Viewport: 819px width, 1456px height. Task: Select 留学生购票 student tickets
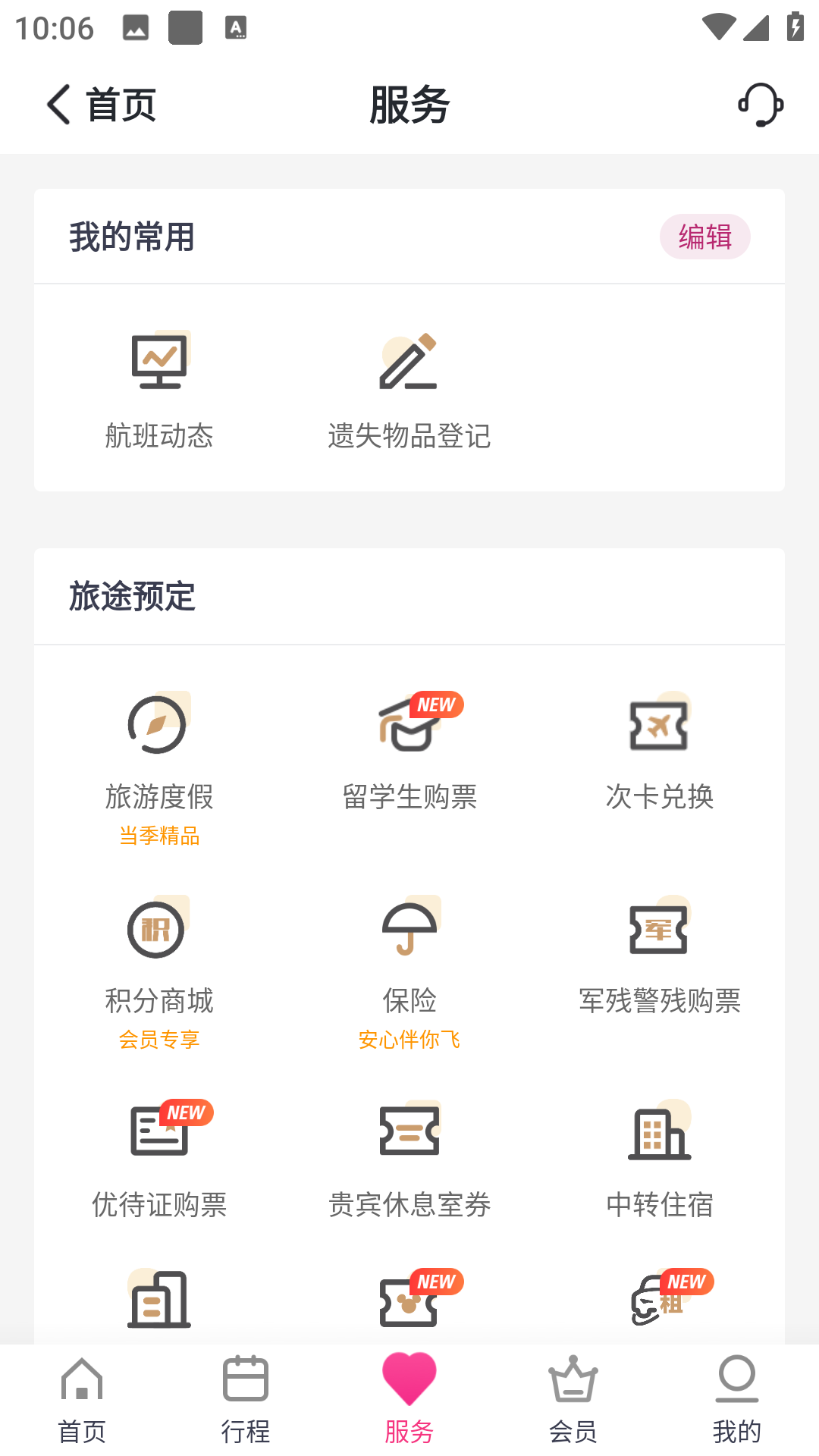tap(409, 751)
